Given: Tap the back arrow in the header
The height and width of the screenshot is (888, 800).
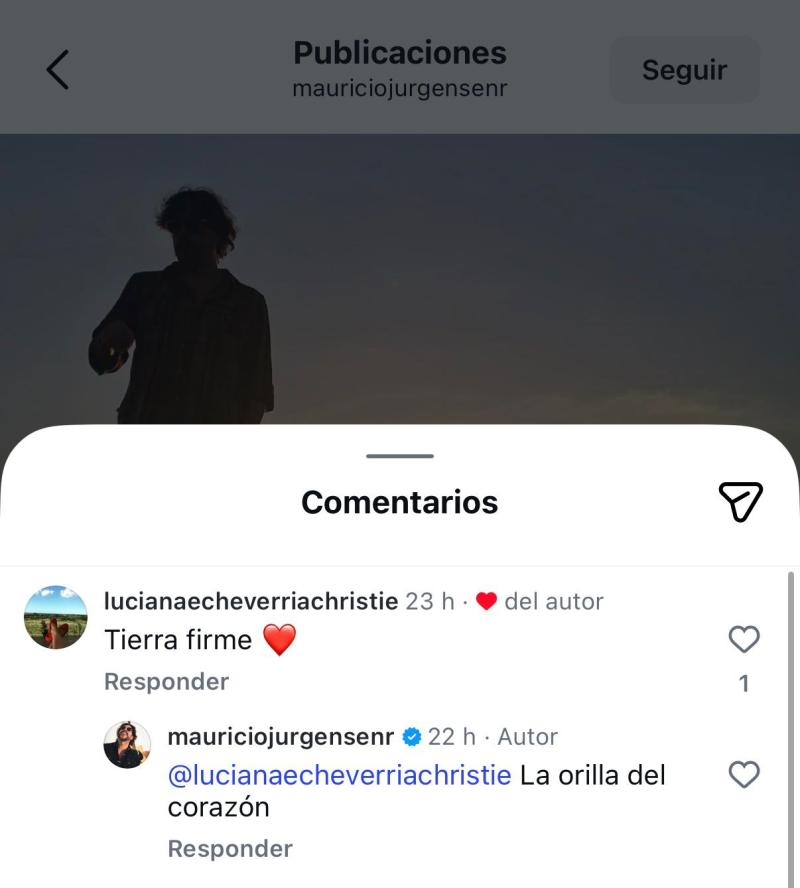Looking at the screenshot, I should point(57,69).
